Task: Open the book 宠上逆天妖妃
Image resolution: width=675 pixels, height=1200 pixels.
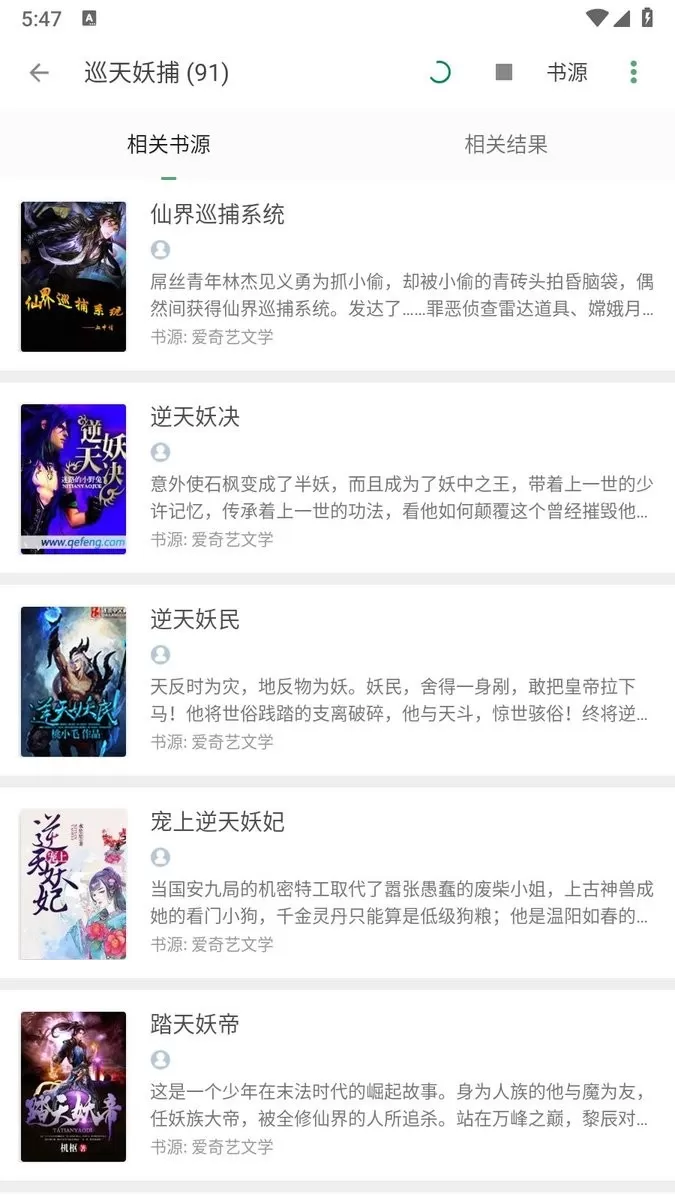Action: pyautogui.click(x=337, y=884)
